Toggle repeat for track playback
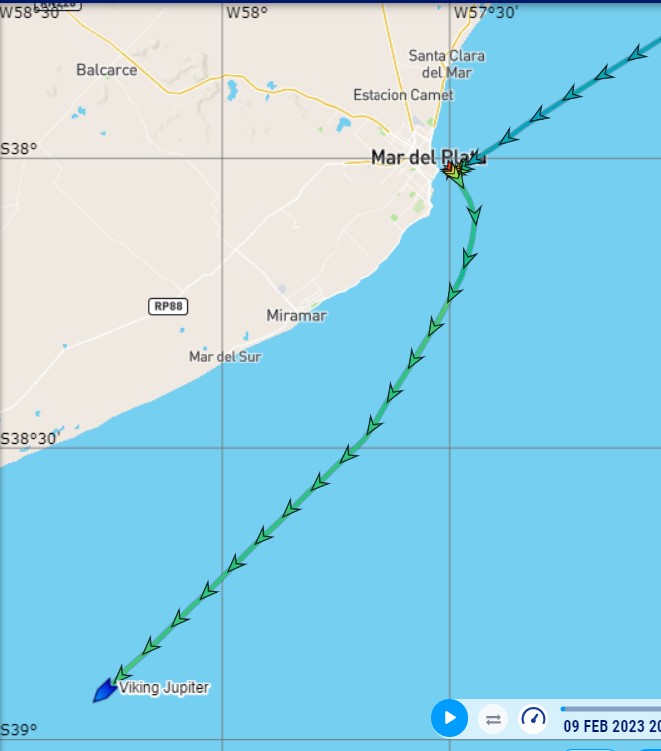The image size is (661, 751). coord(493,719)
